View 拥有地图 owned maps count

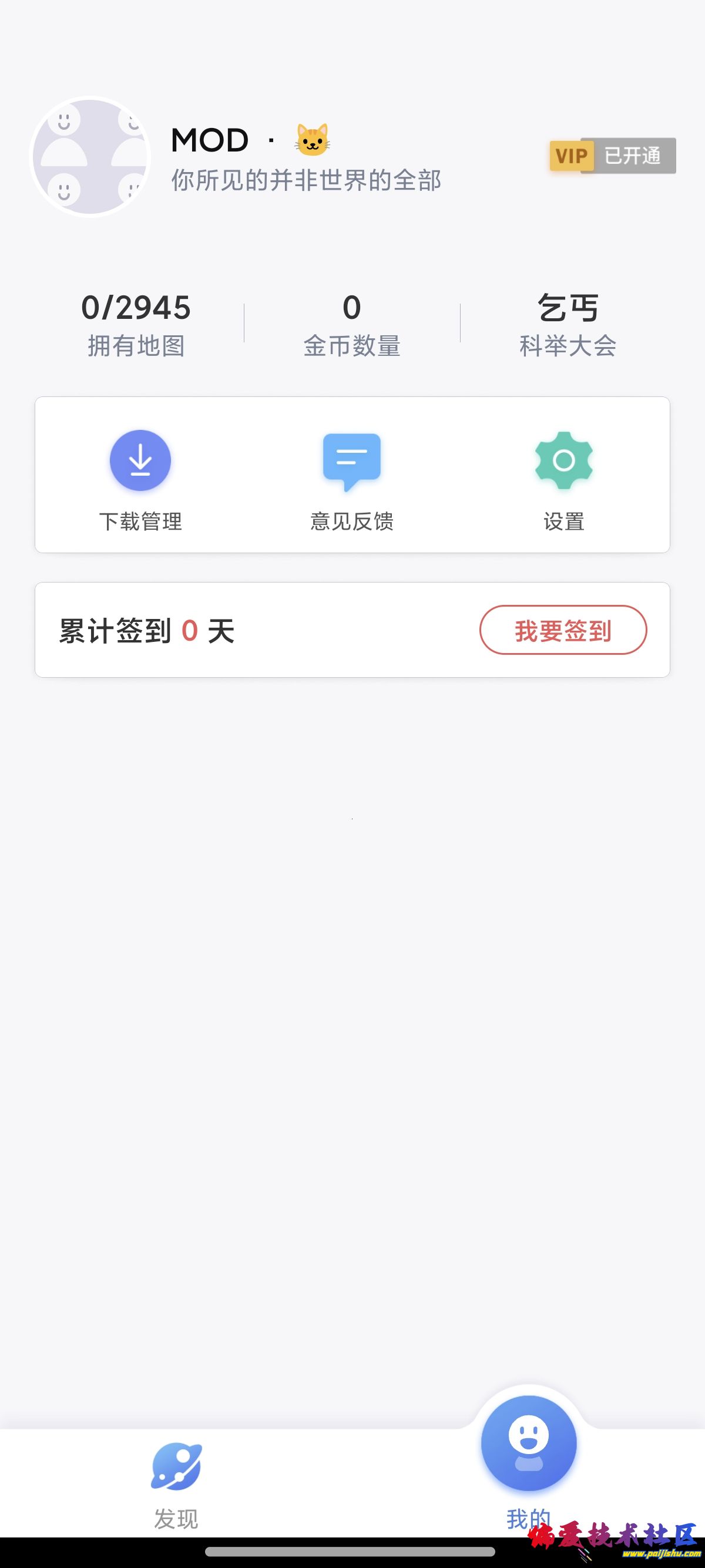tap(136, 324)
